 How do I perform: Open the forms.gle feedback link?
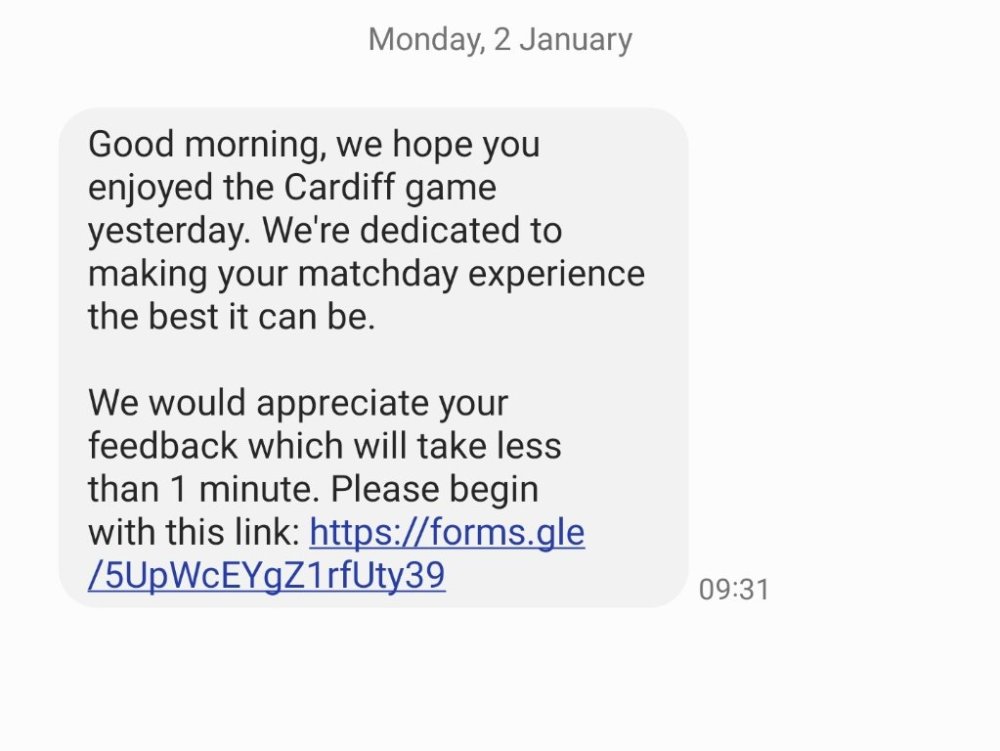coord(446,533)
